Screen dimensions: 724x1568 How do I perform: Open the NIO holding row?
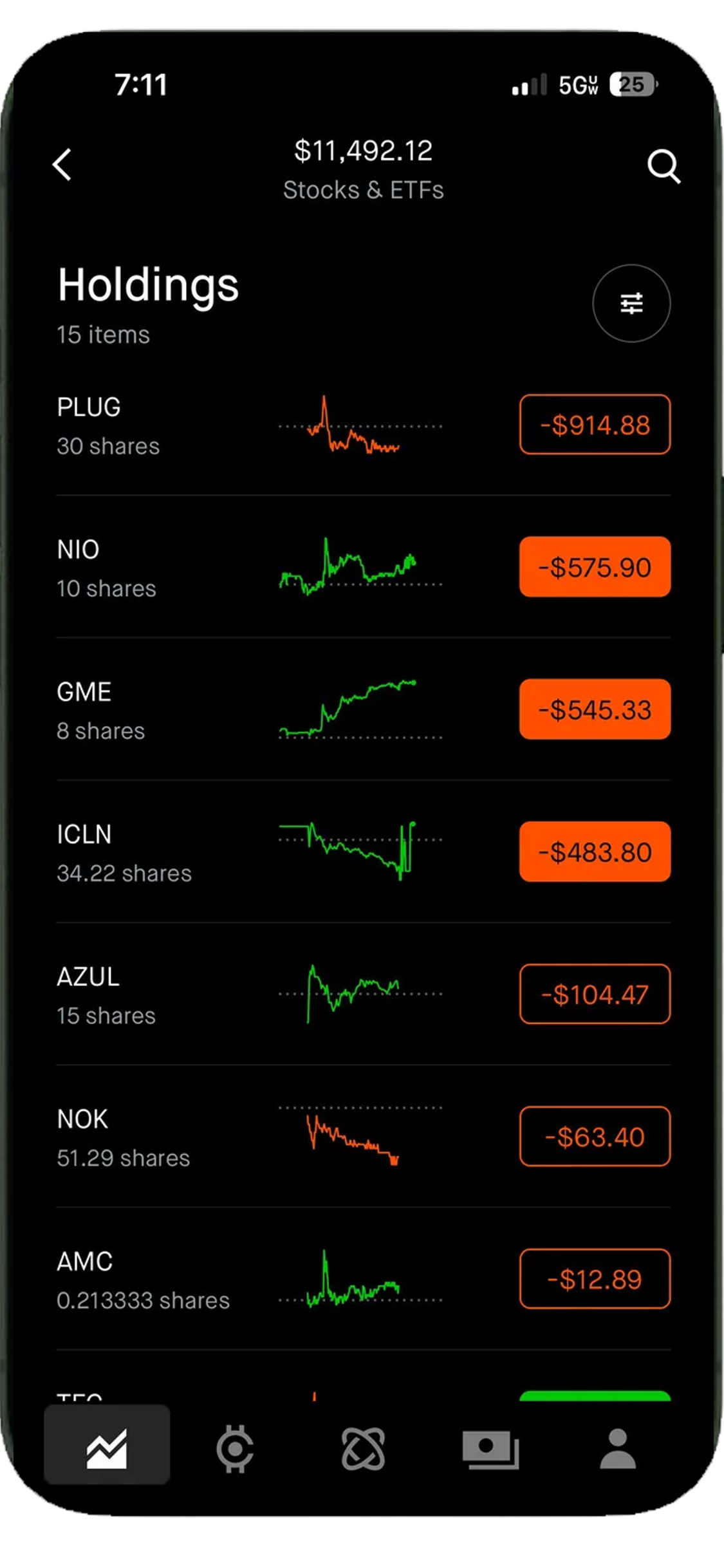click(x=363, y=568)
